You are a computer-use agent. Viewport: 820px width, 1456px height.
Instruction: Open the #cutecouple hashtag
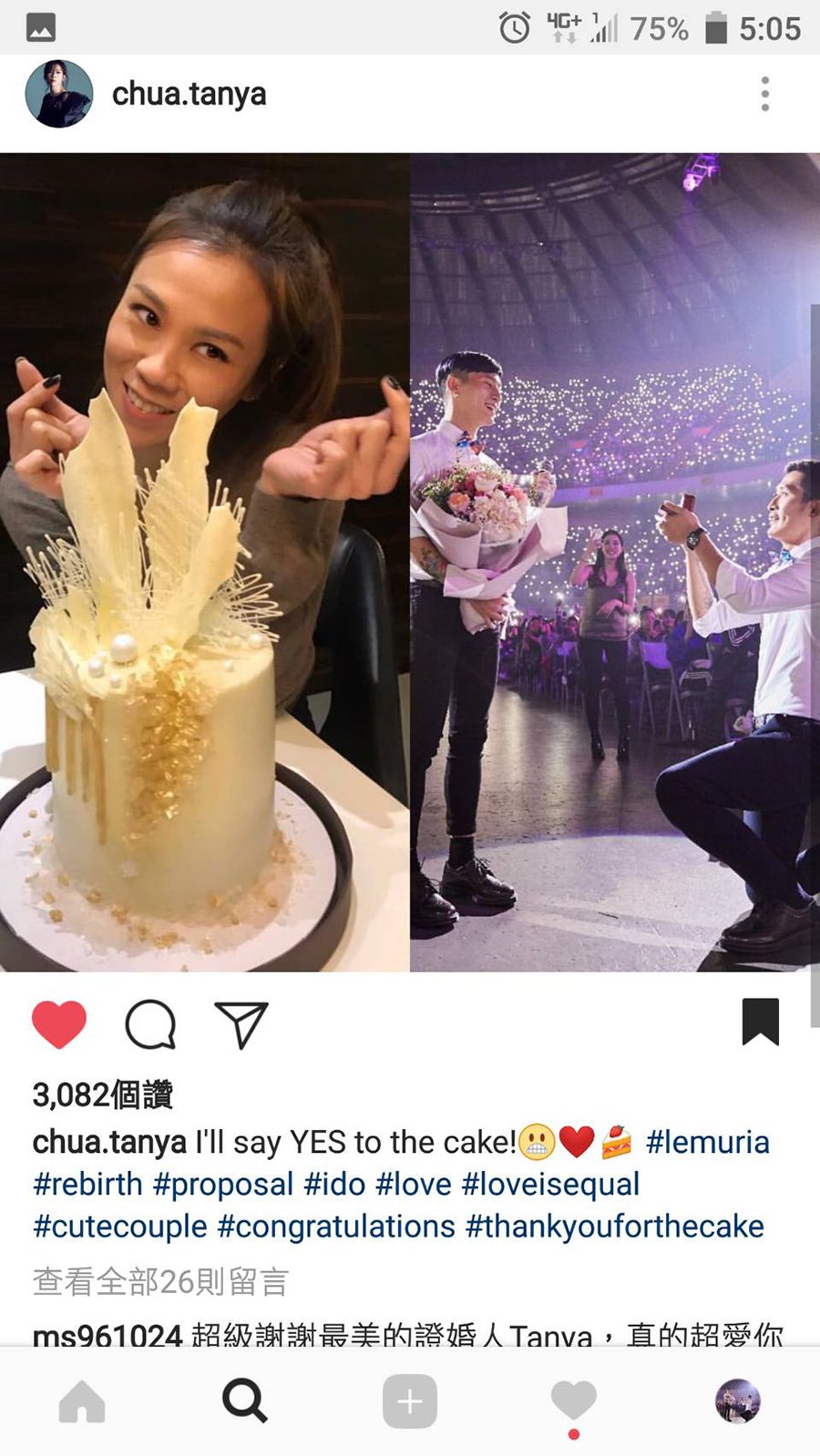[120, 1226]
